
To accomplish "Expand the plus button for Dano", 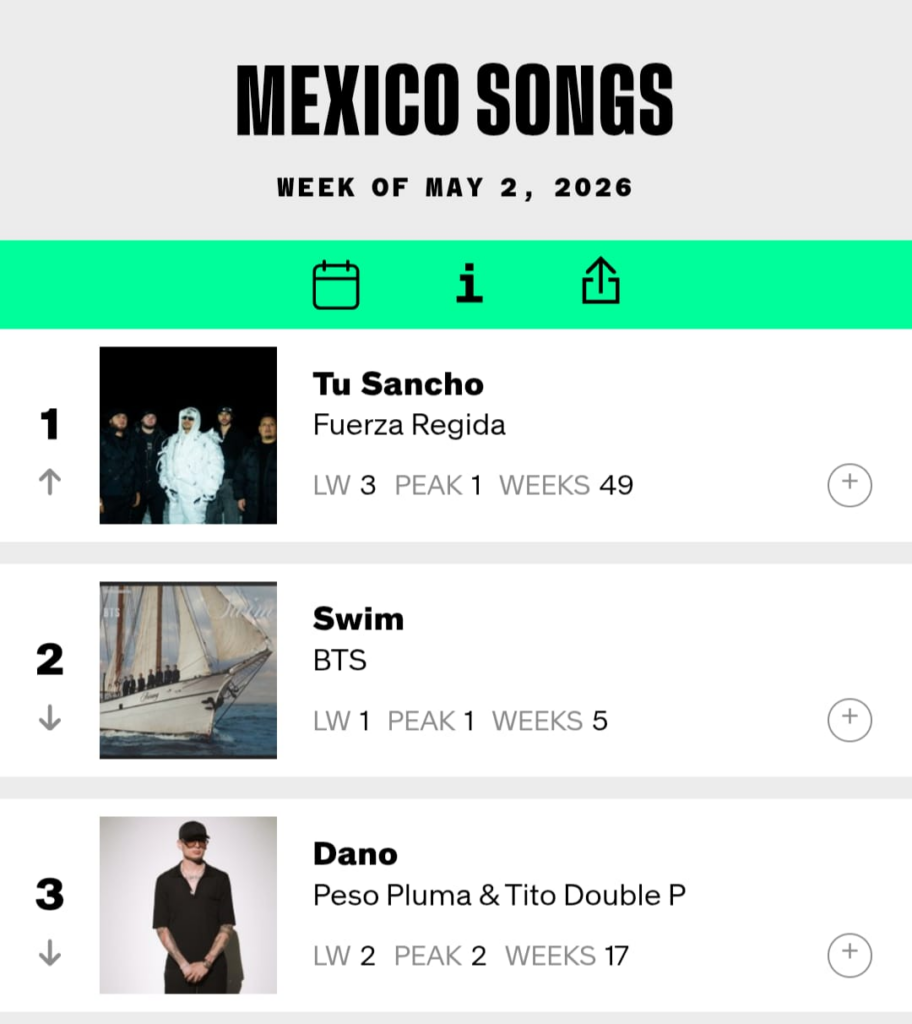I will pos(849,955).
